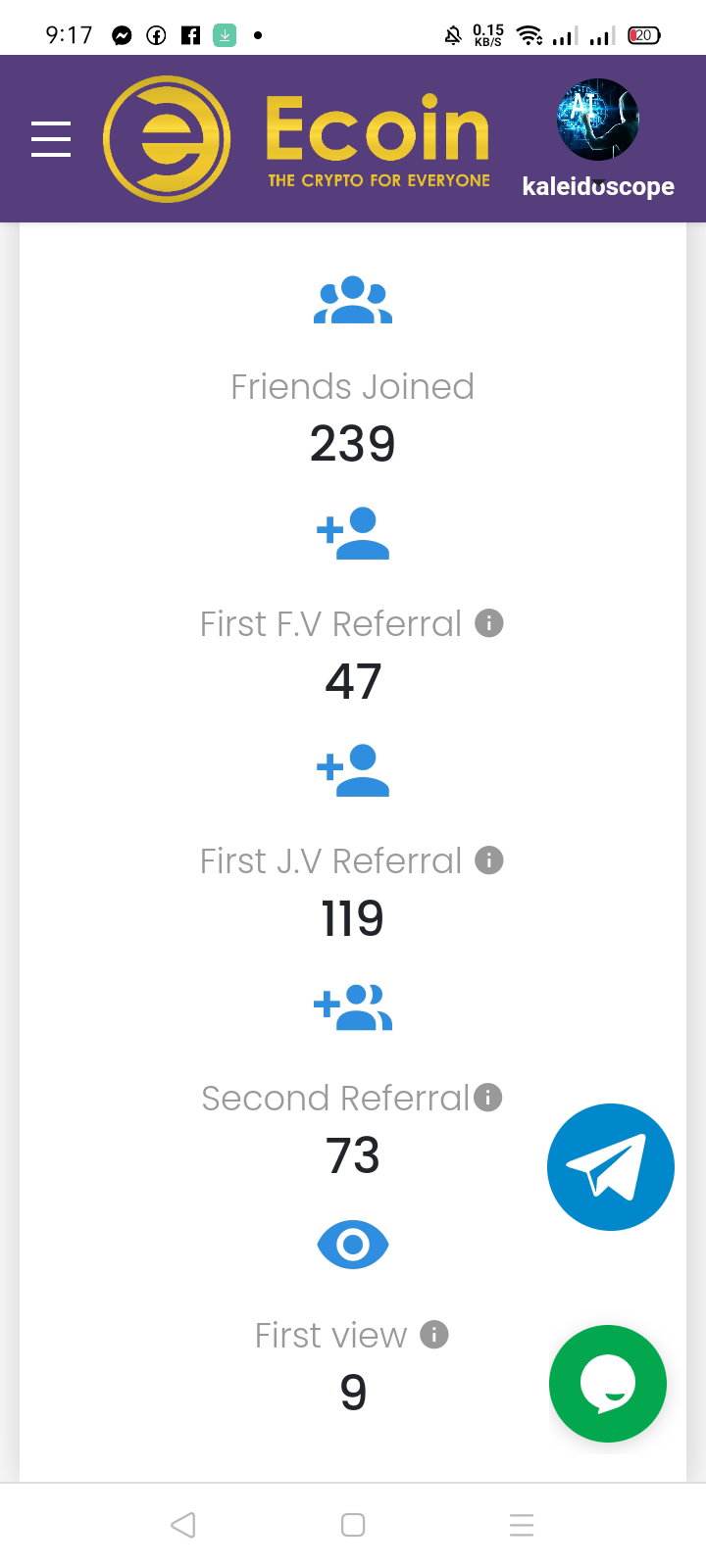Image resolution: width=706 pixels, height=1568 pixels.
Task: Go to the system home screen
Action: click(353, 1525)
